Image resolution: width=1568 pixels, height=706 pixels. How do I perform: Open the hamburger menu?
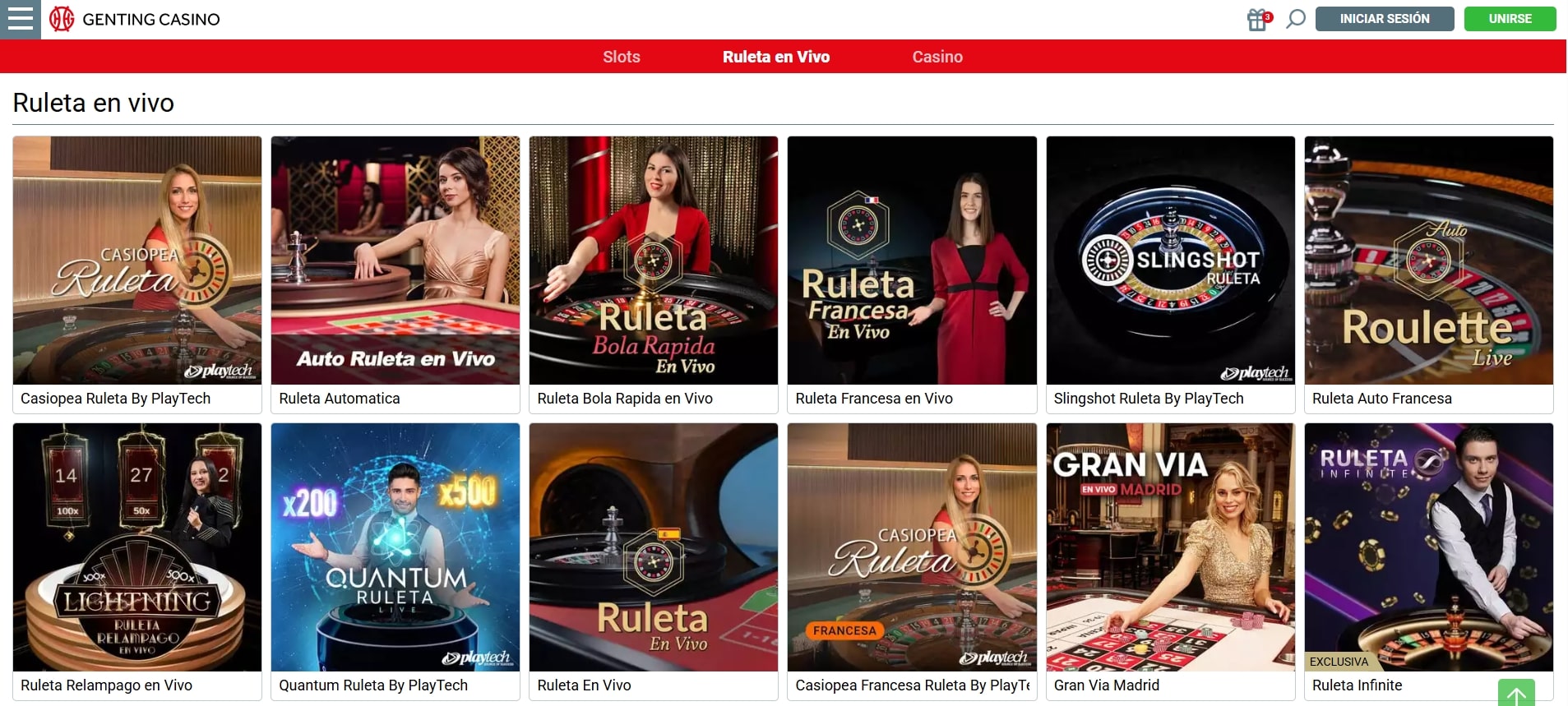20,19
